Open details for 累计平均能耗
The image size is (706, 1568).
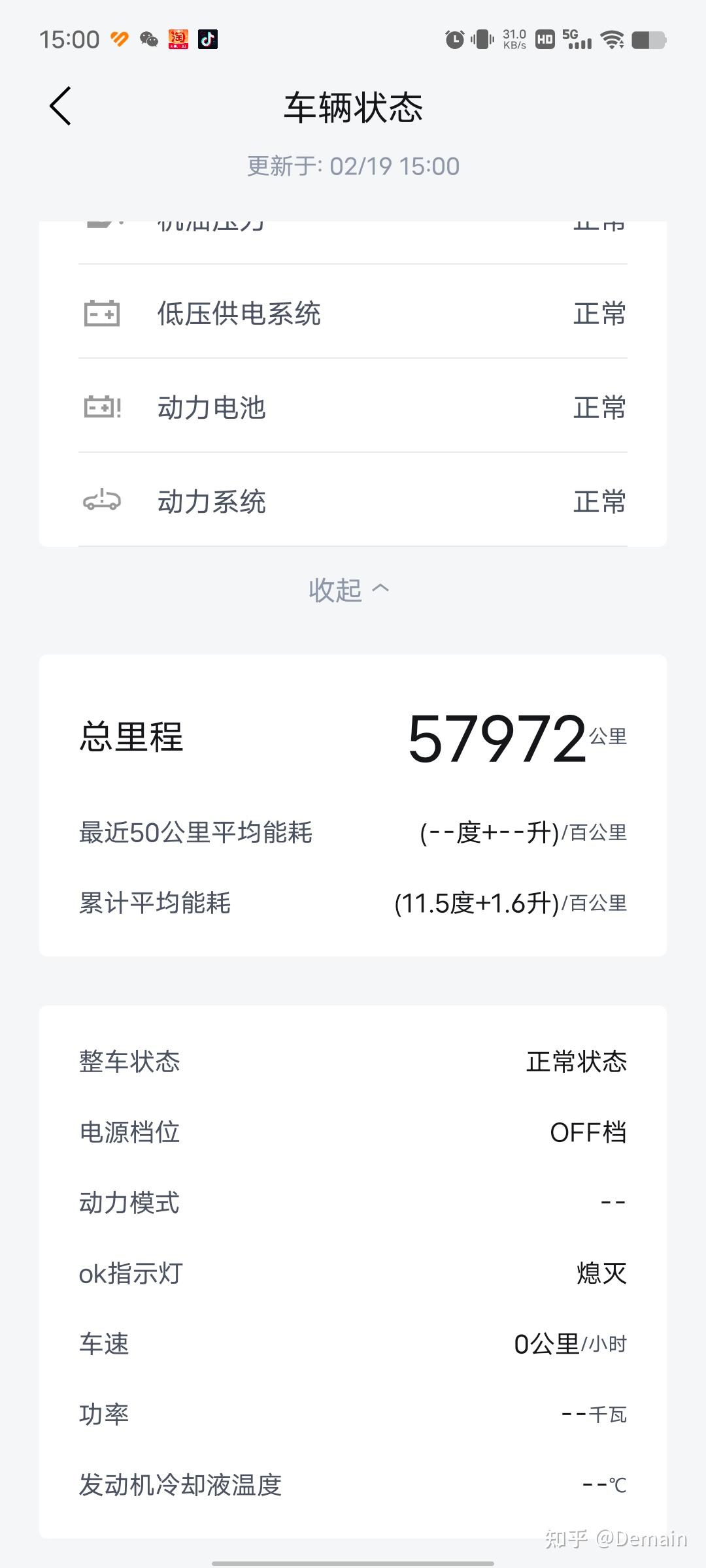tap(352, 903)
